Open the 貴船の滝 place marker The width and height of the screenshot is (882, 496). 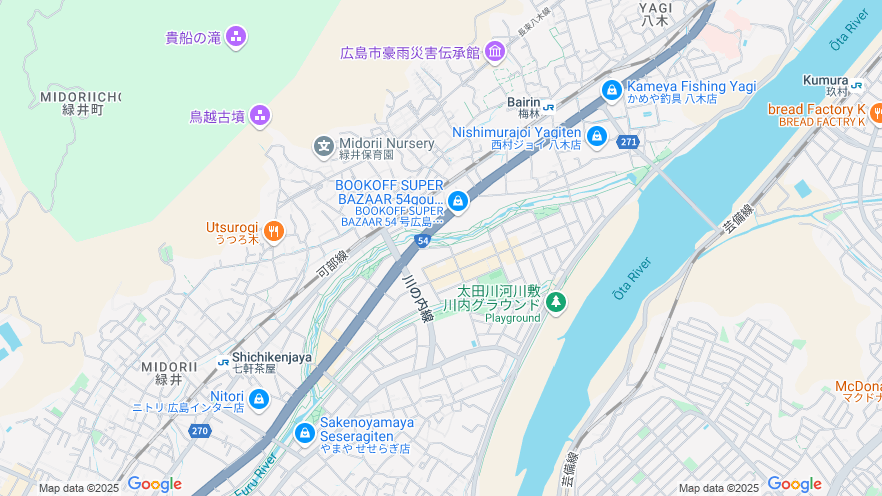coord(236,37)
